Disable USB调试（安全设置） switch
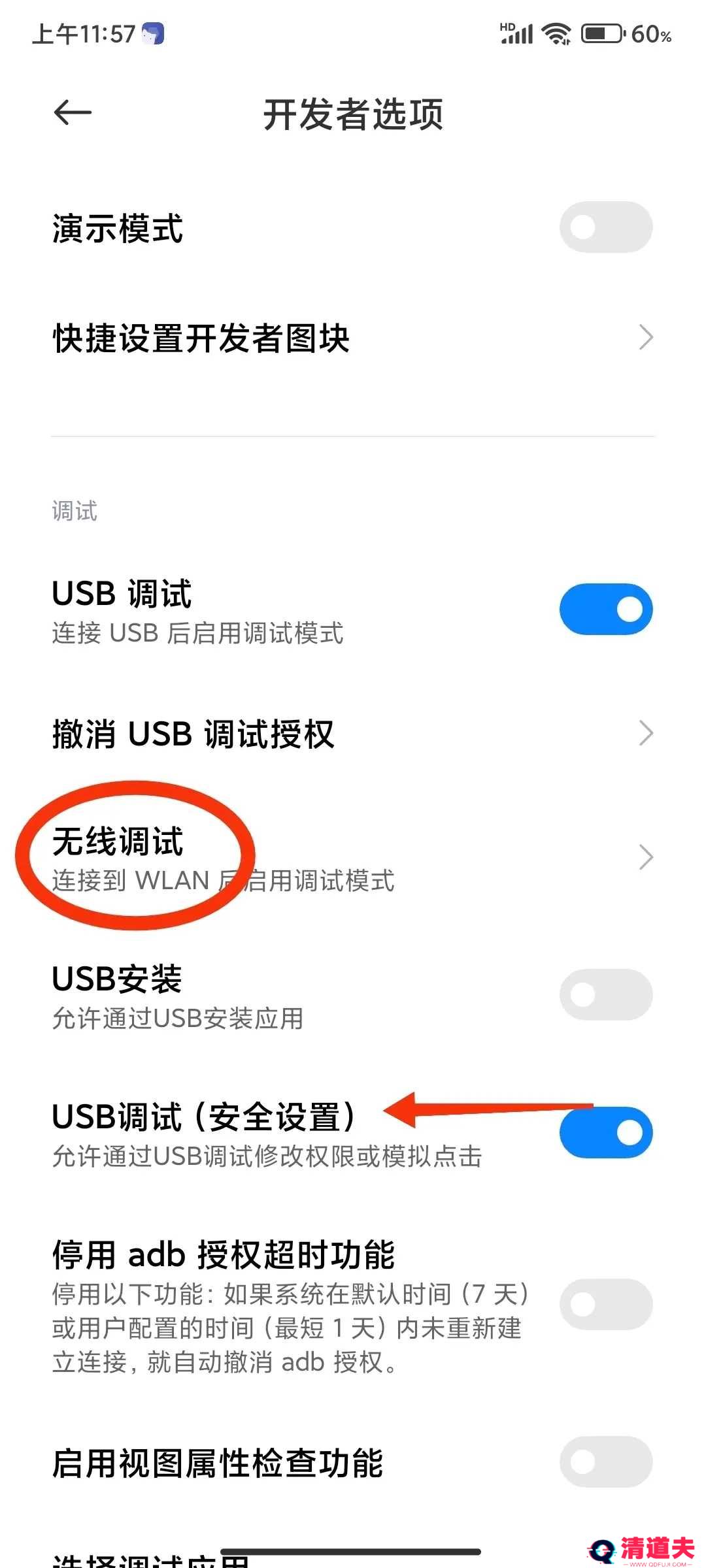 [605, 1132]
